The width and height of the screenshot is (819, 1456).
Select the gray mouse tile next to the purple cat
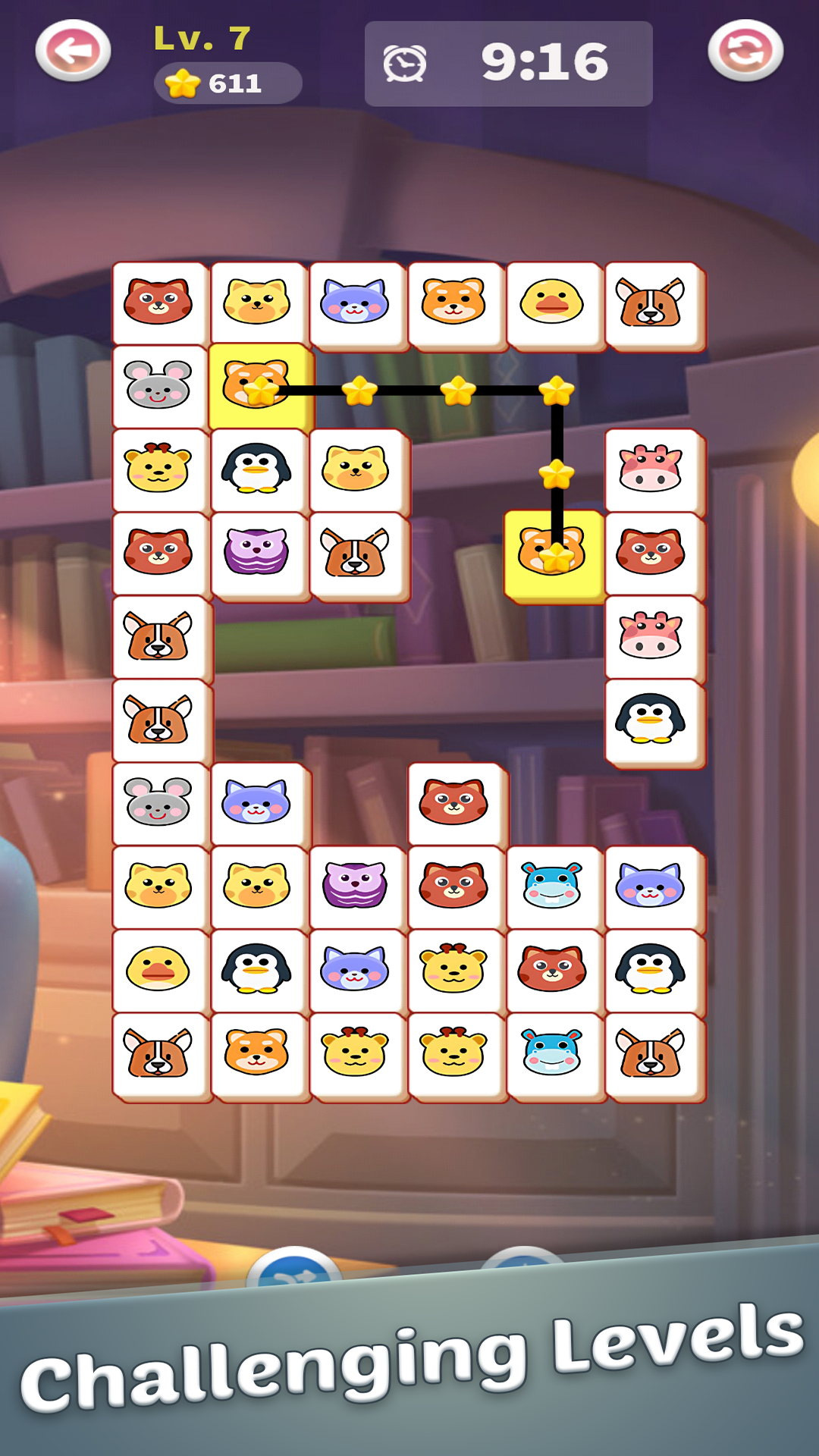[160, 805]
